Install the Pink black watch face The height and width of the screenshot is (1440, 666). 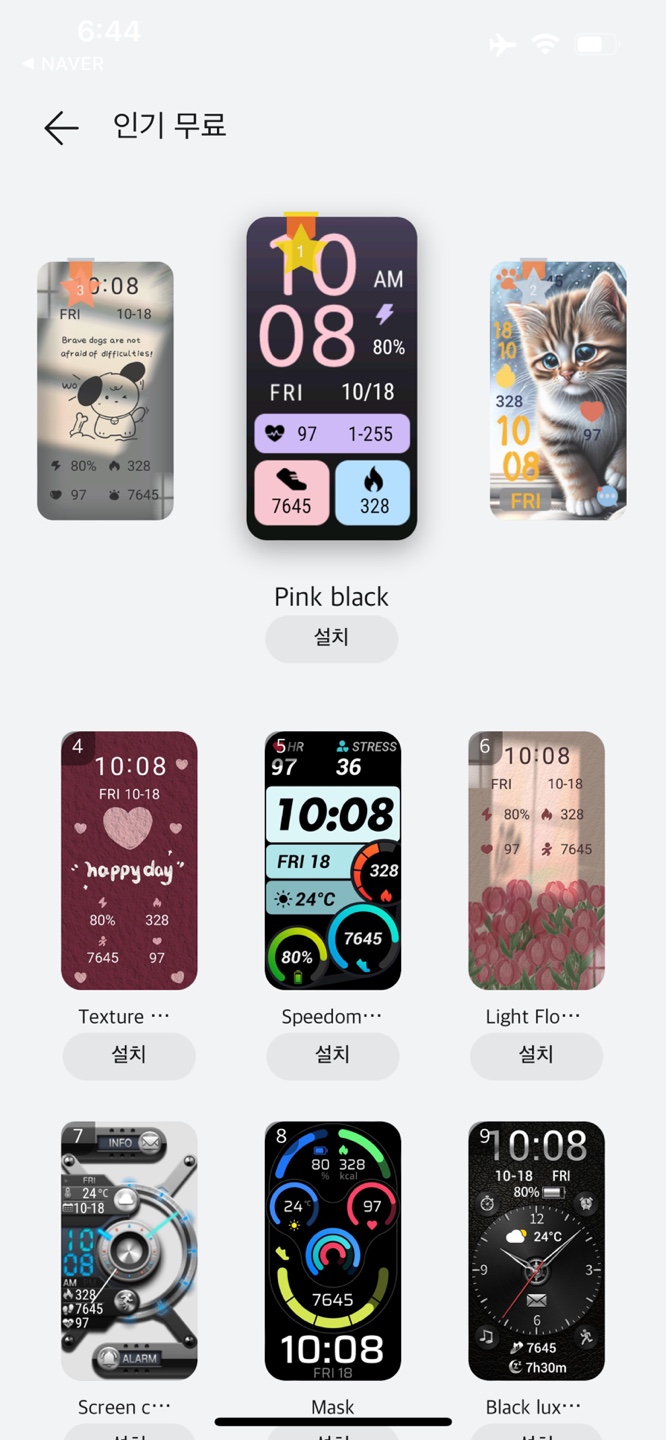(332, 638)
